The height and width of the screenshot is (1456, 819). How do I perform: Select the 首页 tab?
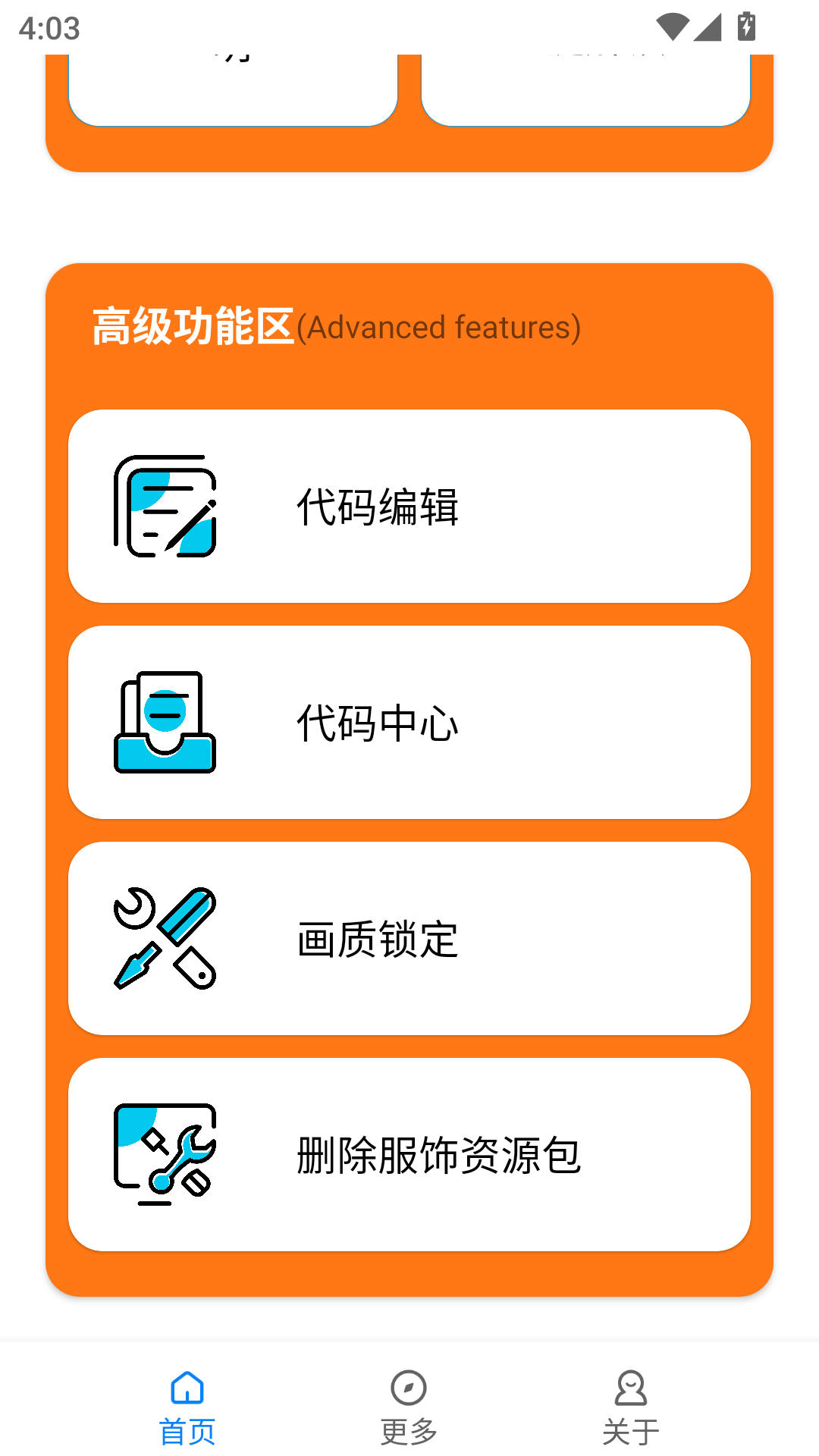tap(187, 1410)
